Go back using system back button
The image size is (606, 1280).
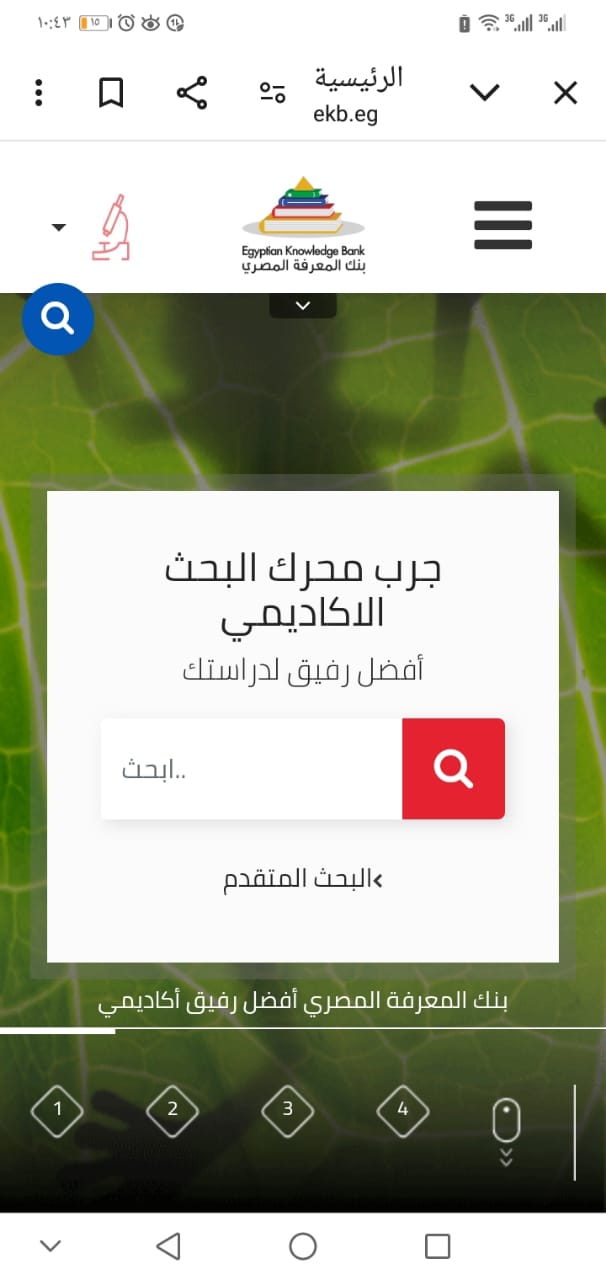(169, 1246)
